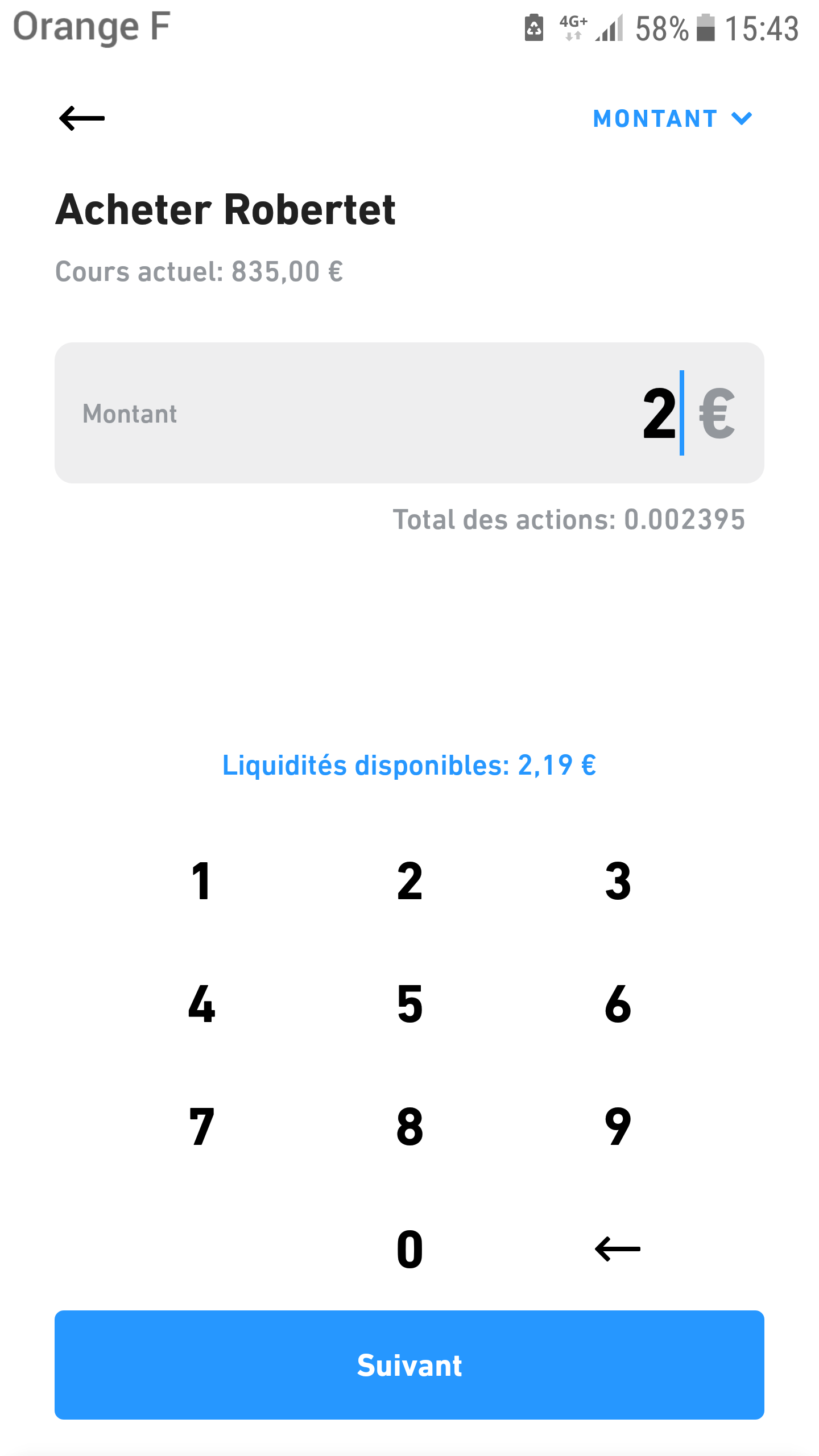Enter digit 9 on the keypad
This screenshot has height=1456, width=819.
(618, 1127)
